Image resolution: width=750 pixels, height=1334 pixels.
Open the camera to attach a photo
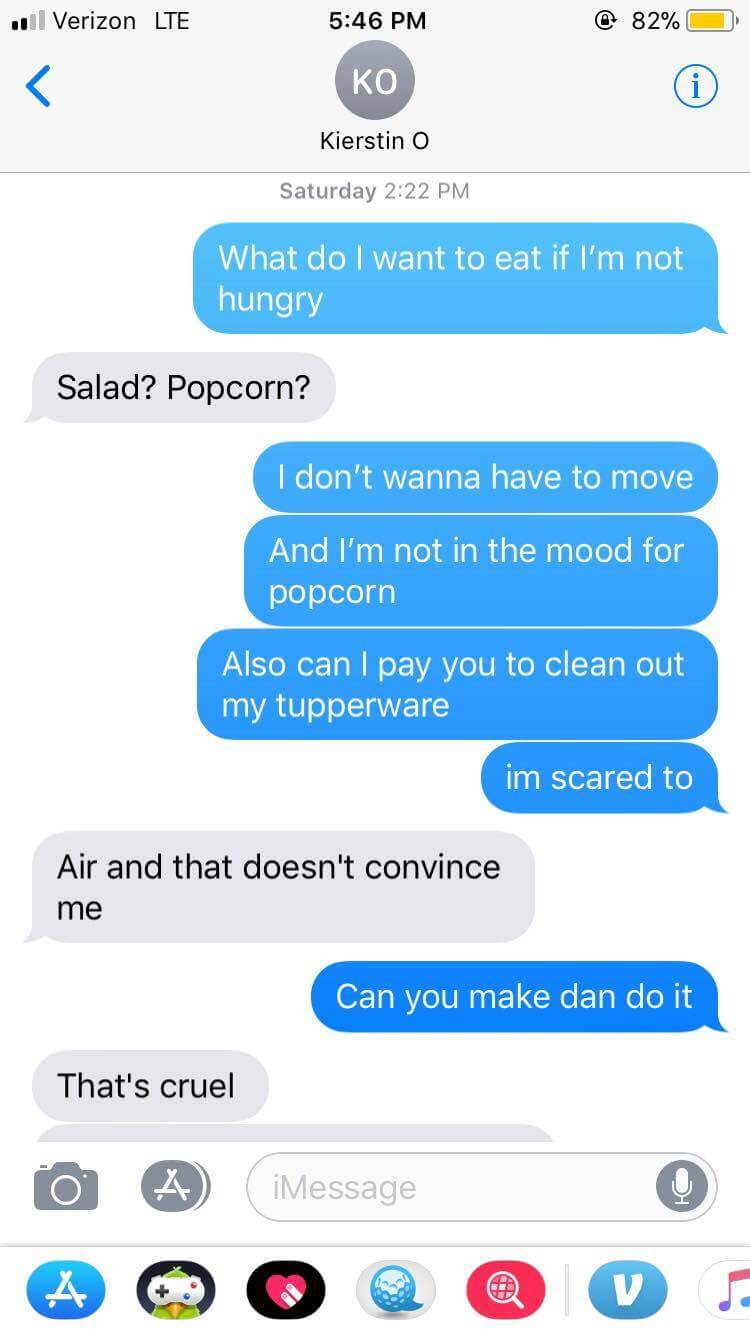(66, 1186)
